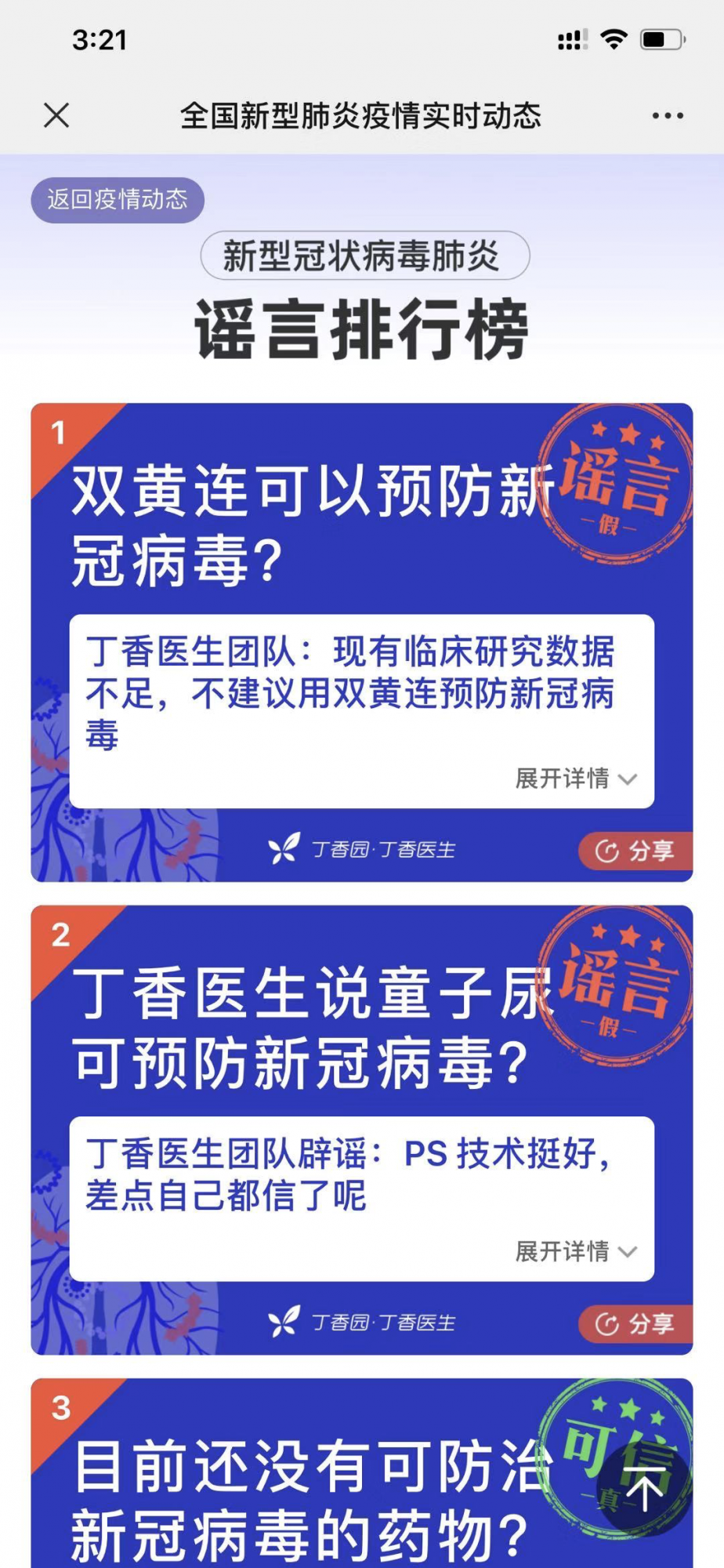
Task: Jump back to top with the arrow button
Action: (x=644, y=1491)
